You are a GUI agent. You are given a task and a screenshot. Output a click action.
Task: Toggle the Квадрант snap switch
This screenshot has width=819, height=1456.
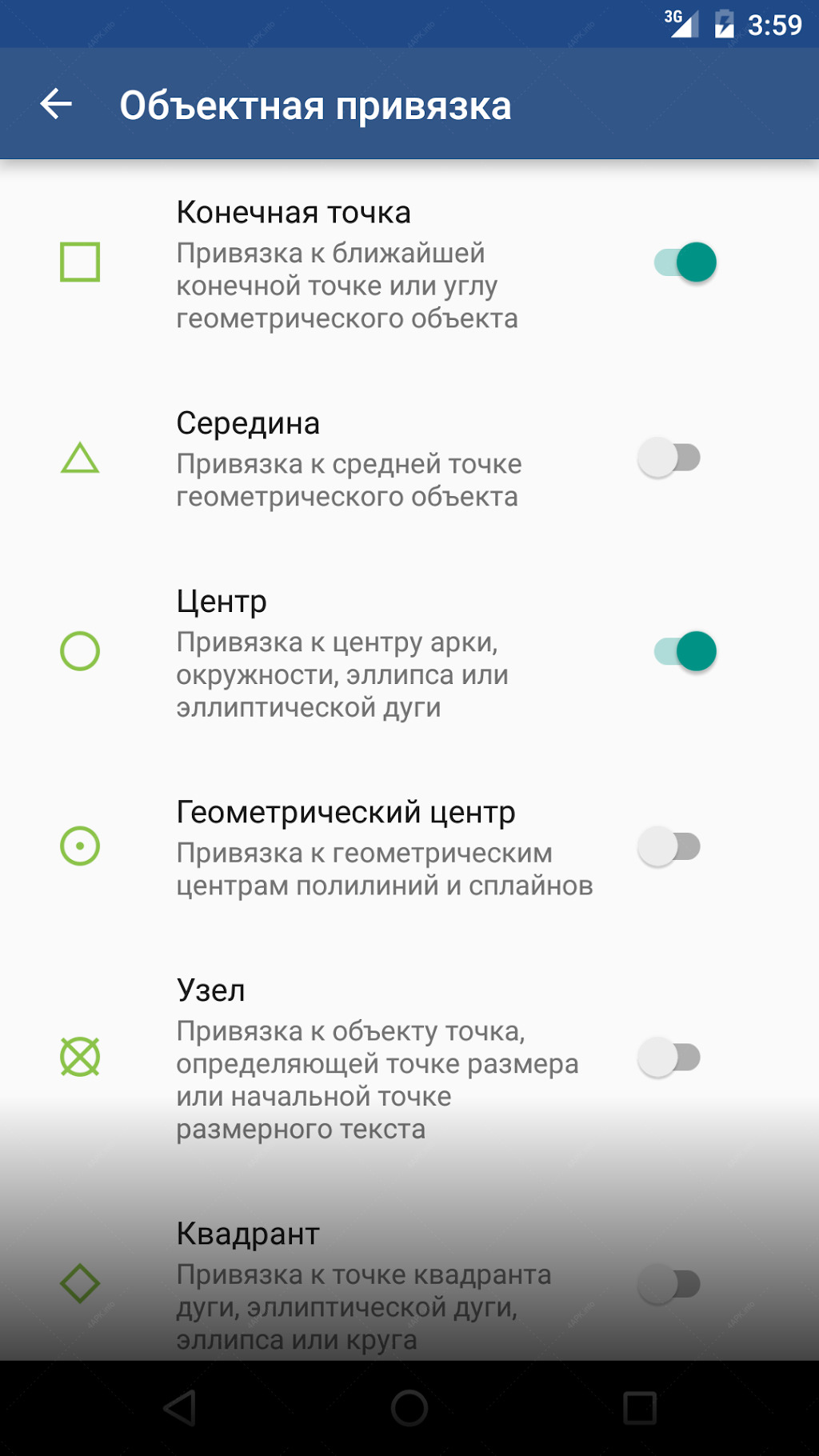click(x=669, y=1284)
